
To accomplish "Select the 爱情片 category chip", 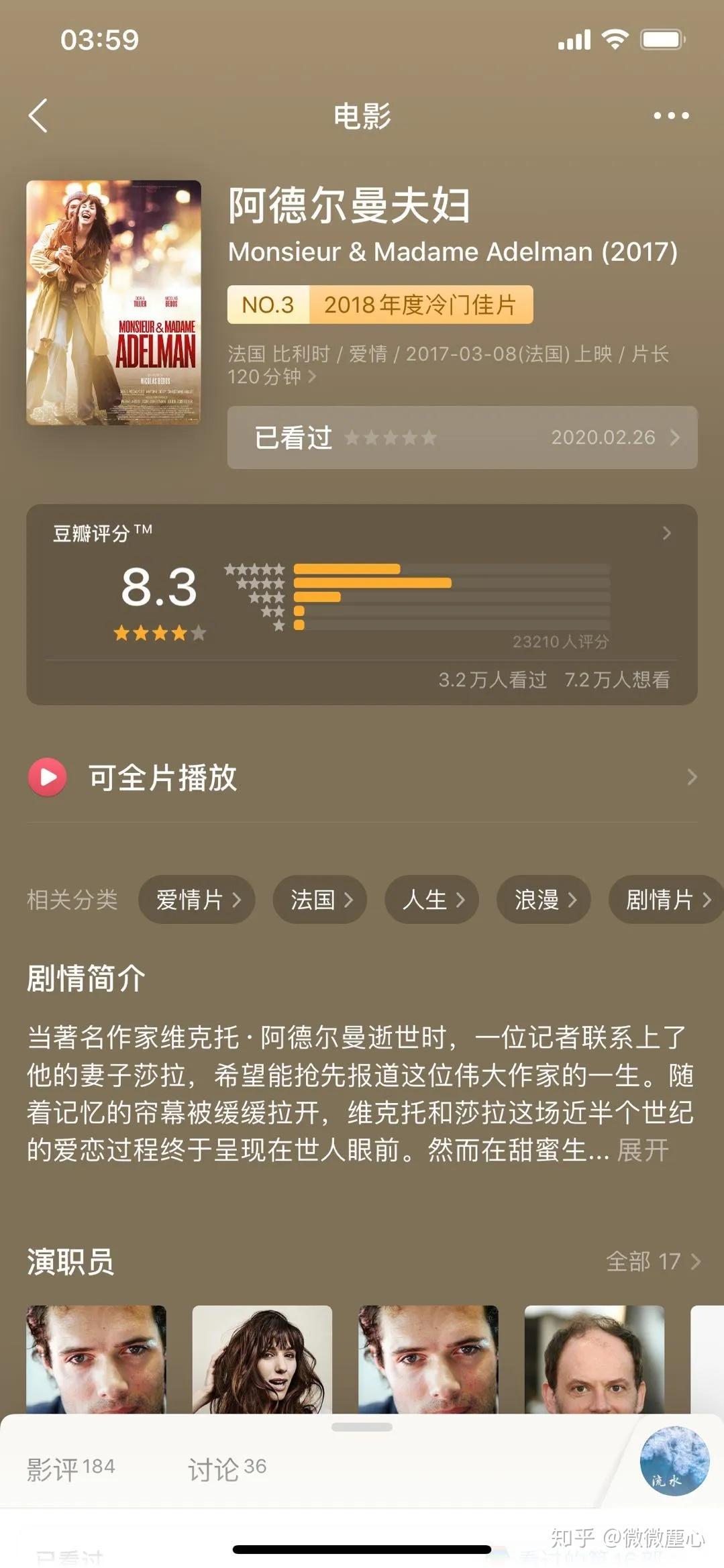I will pyautogui.click(x=197, y=900).
